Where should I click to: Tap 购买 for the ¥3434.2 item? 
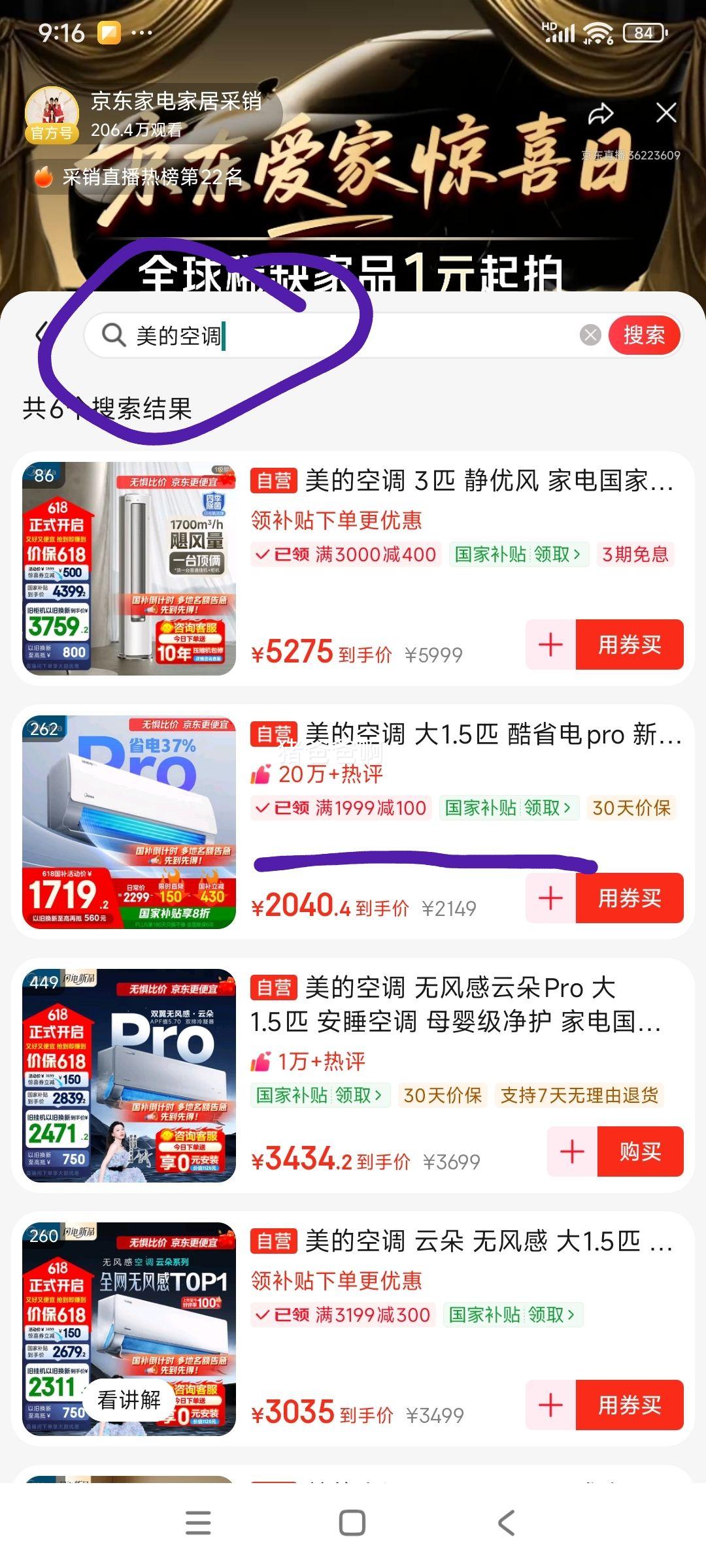coord(640,1152)
